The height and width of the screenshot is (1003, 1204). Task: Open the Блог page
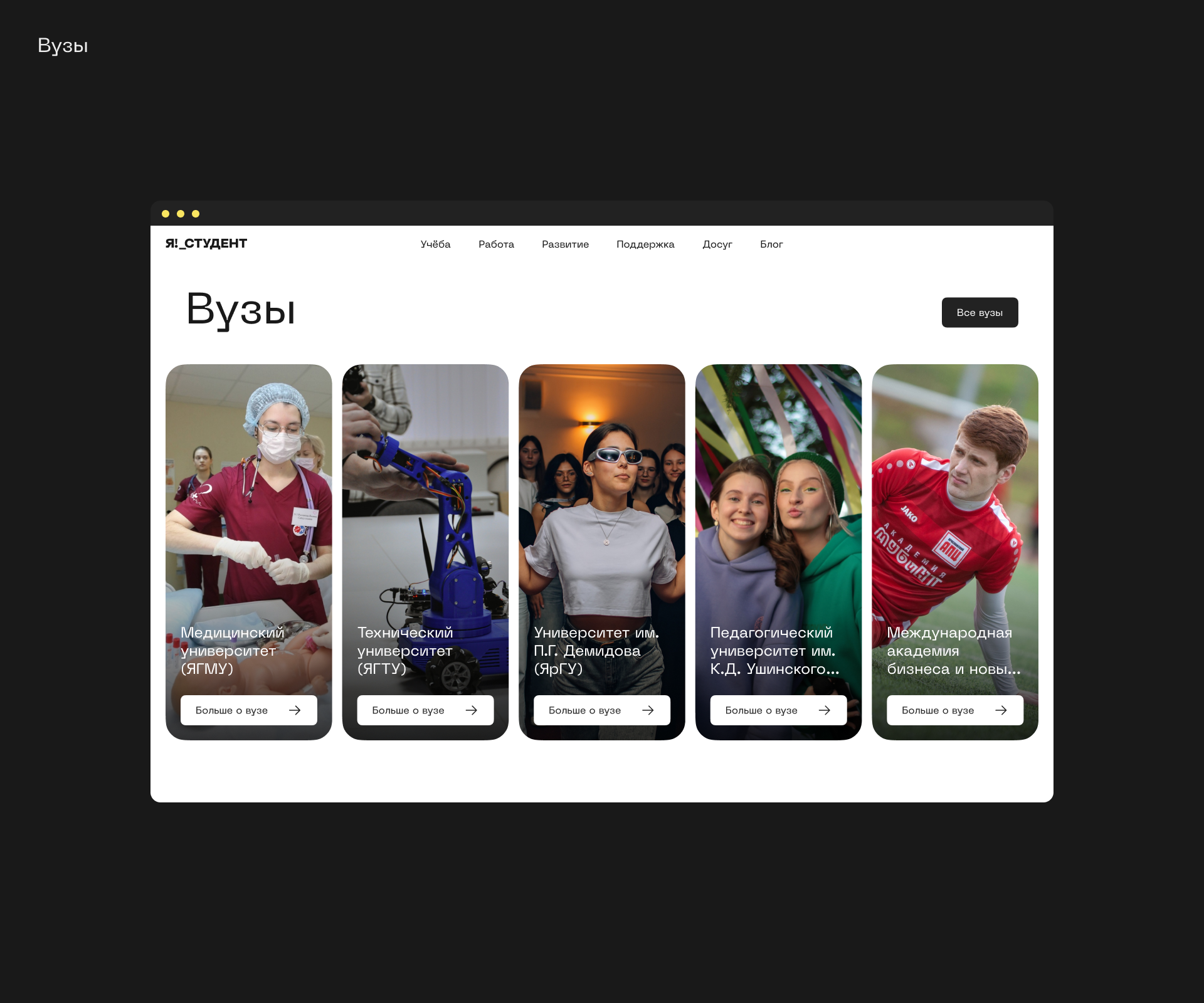[x=771, y=244]
